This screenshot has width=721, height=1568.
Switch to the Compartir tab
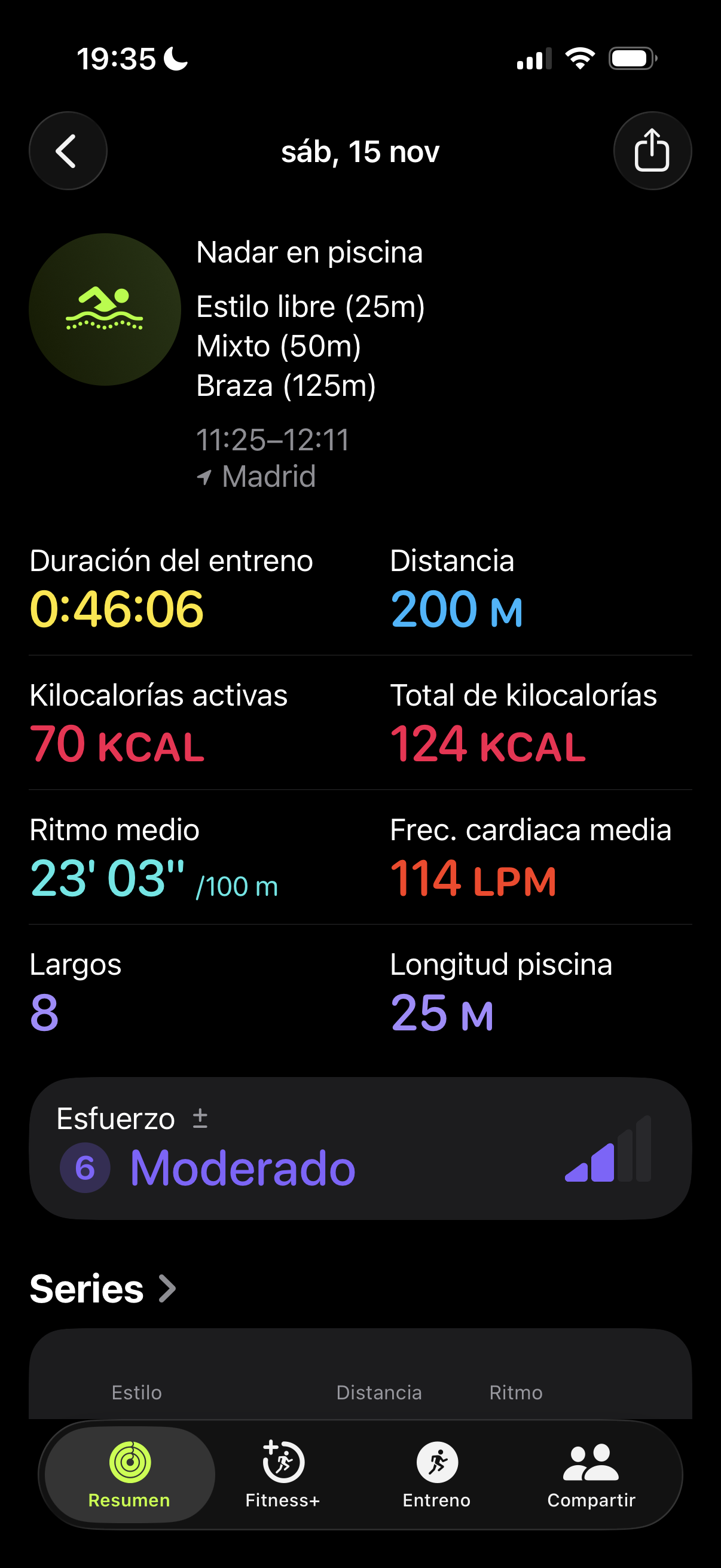tap(591, 1474)
